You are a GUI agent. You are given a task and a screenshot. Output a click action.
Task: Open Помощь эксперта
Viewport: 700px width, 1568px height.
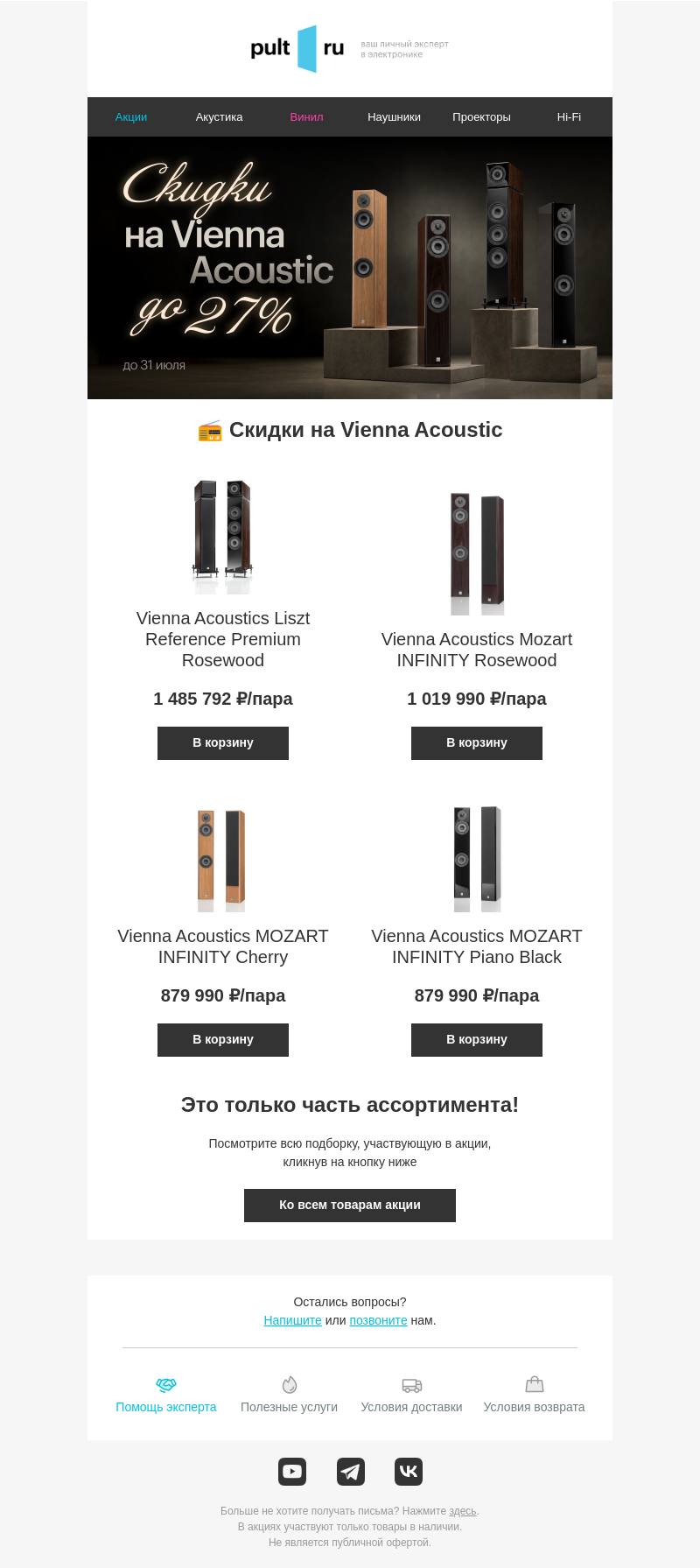[x=166, y=1396]
